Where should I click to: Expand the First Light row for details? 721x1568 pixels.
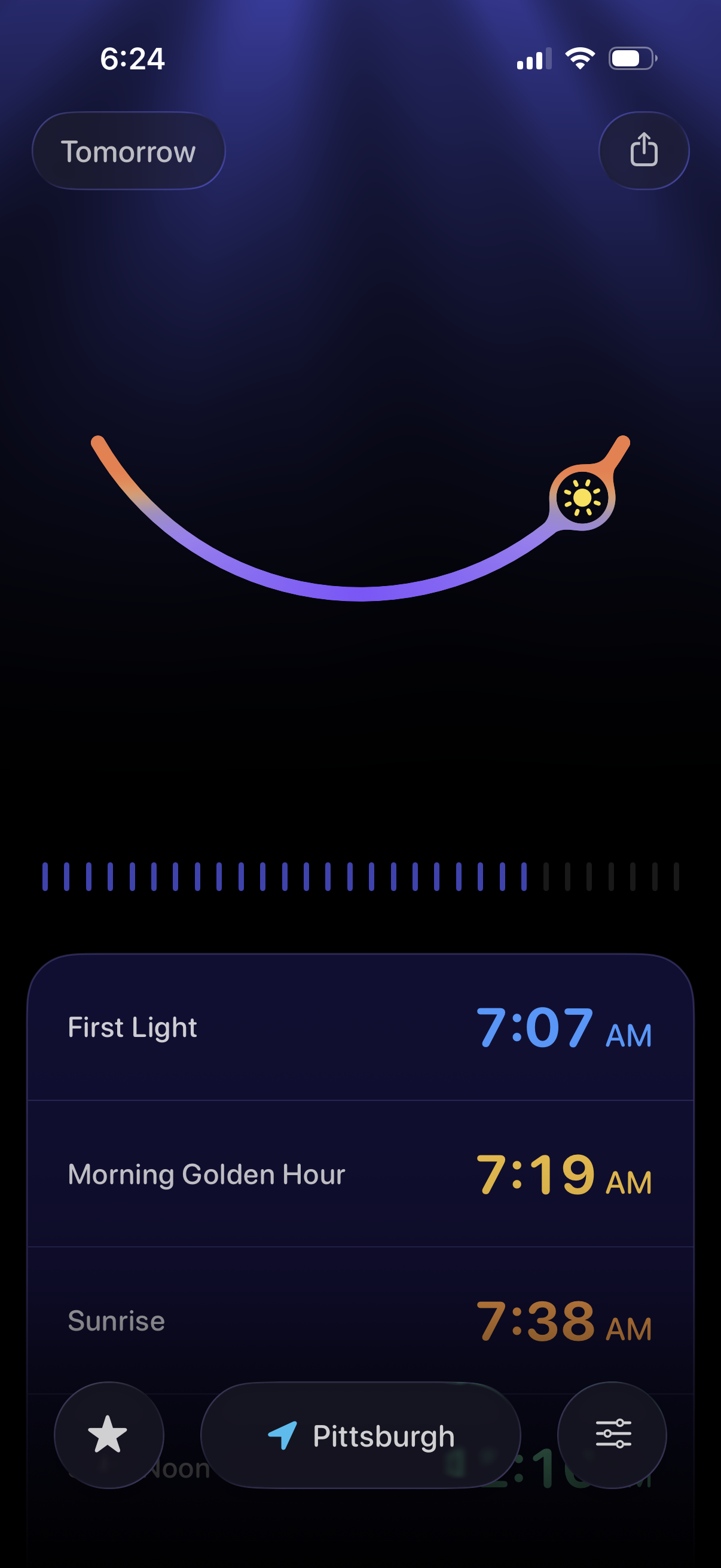[360, 1029]
